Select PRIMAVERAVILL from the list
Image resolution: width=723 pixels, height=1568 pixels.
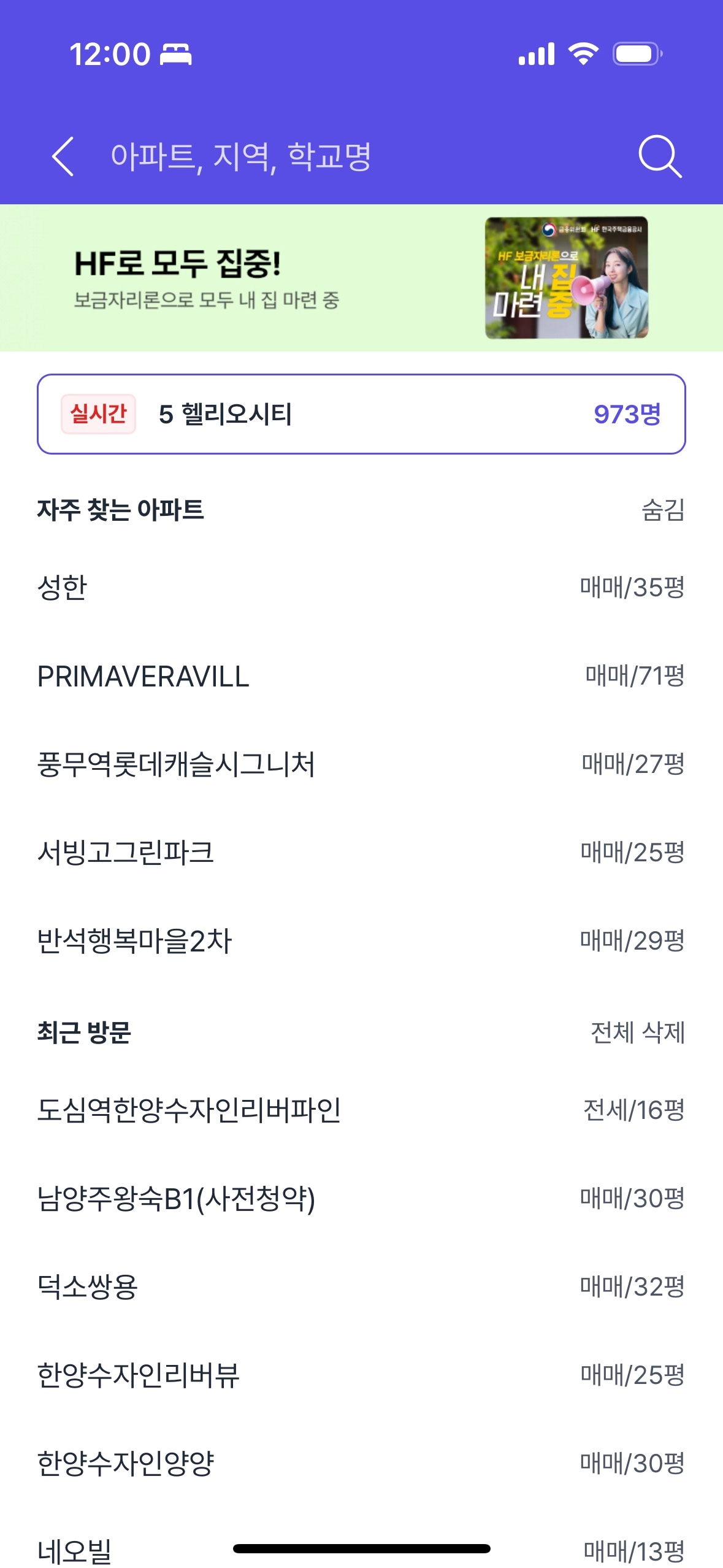361,676
